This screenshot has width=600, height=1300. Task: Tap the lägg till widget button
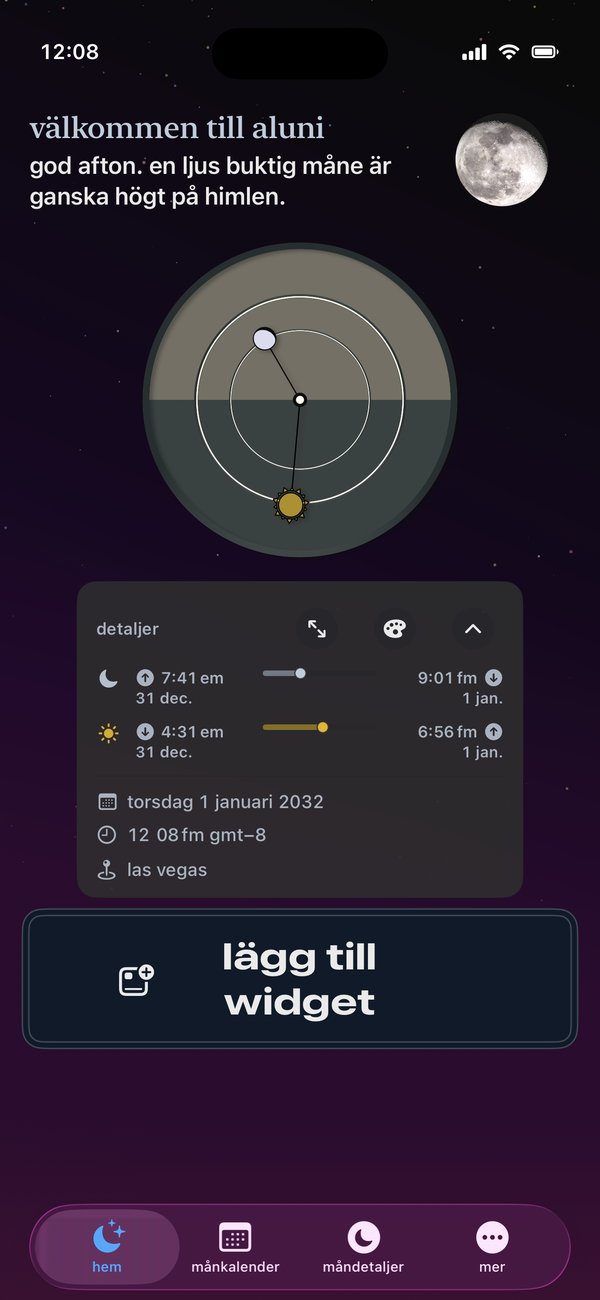[300, 979]
